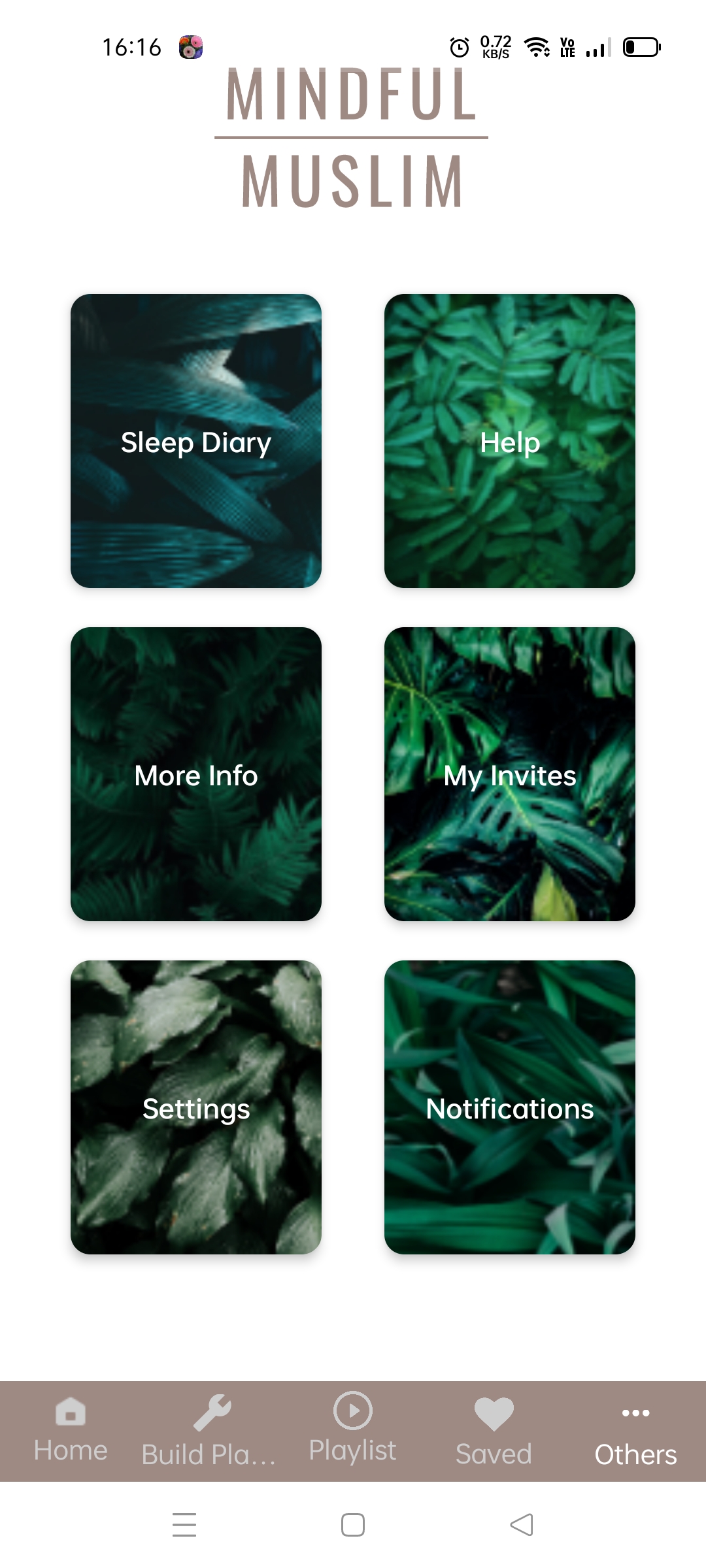Tap the Android recent apps button
The image size is (706, 1568).
tap(185, 1525)
